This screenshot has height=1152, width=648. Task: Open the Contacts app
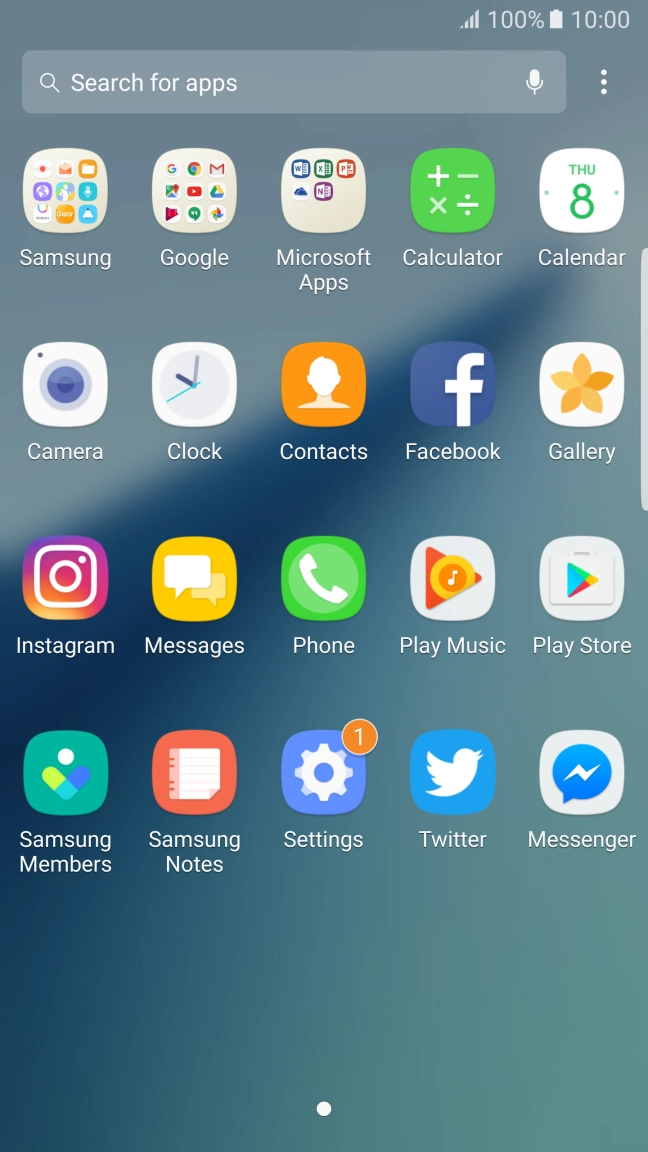323,384
